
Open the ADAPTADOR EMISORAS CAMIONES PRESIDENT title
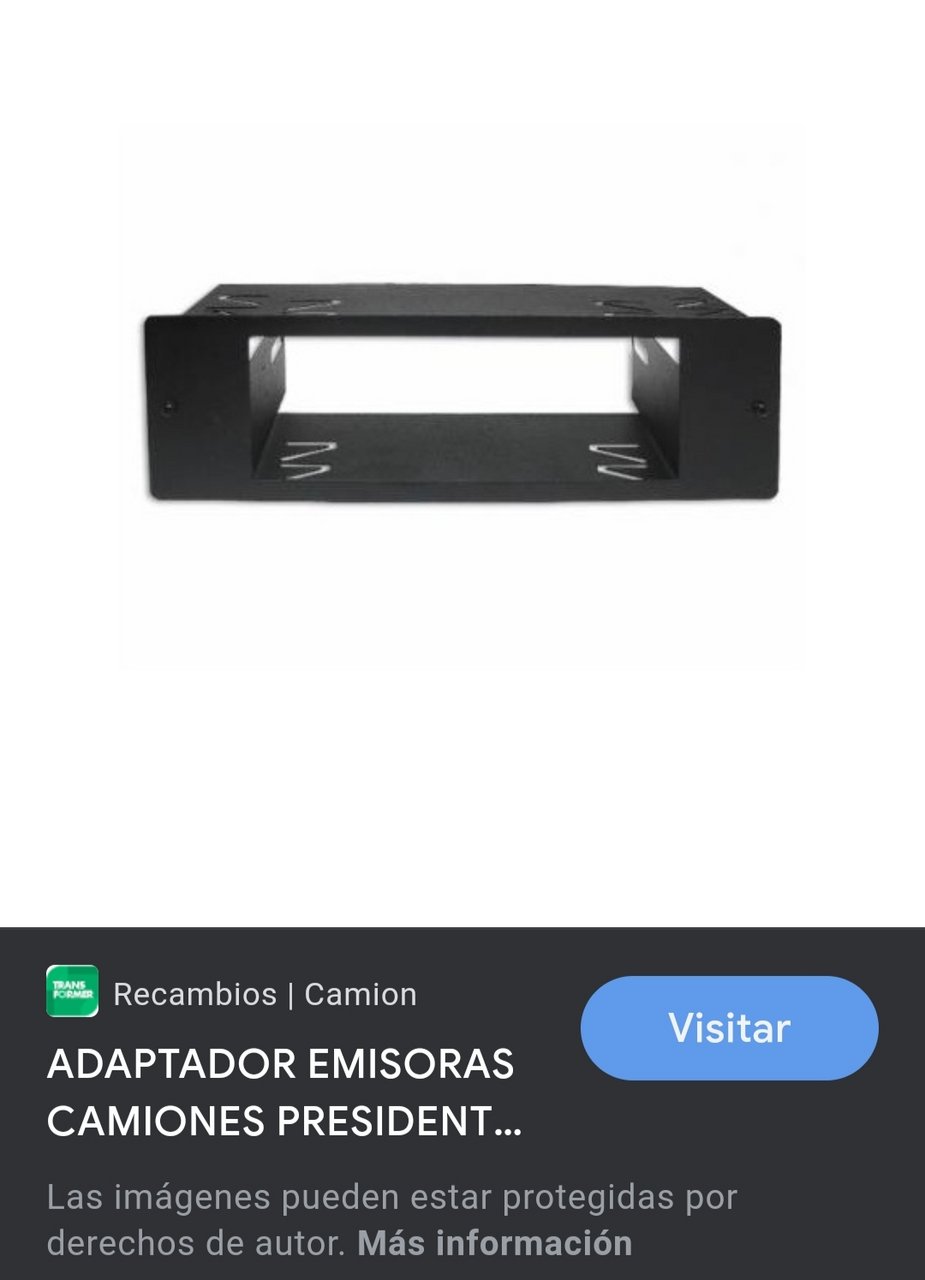[284, 1093]
